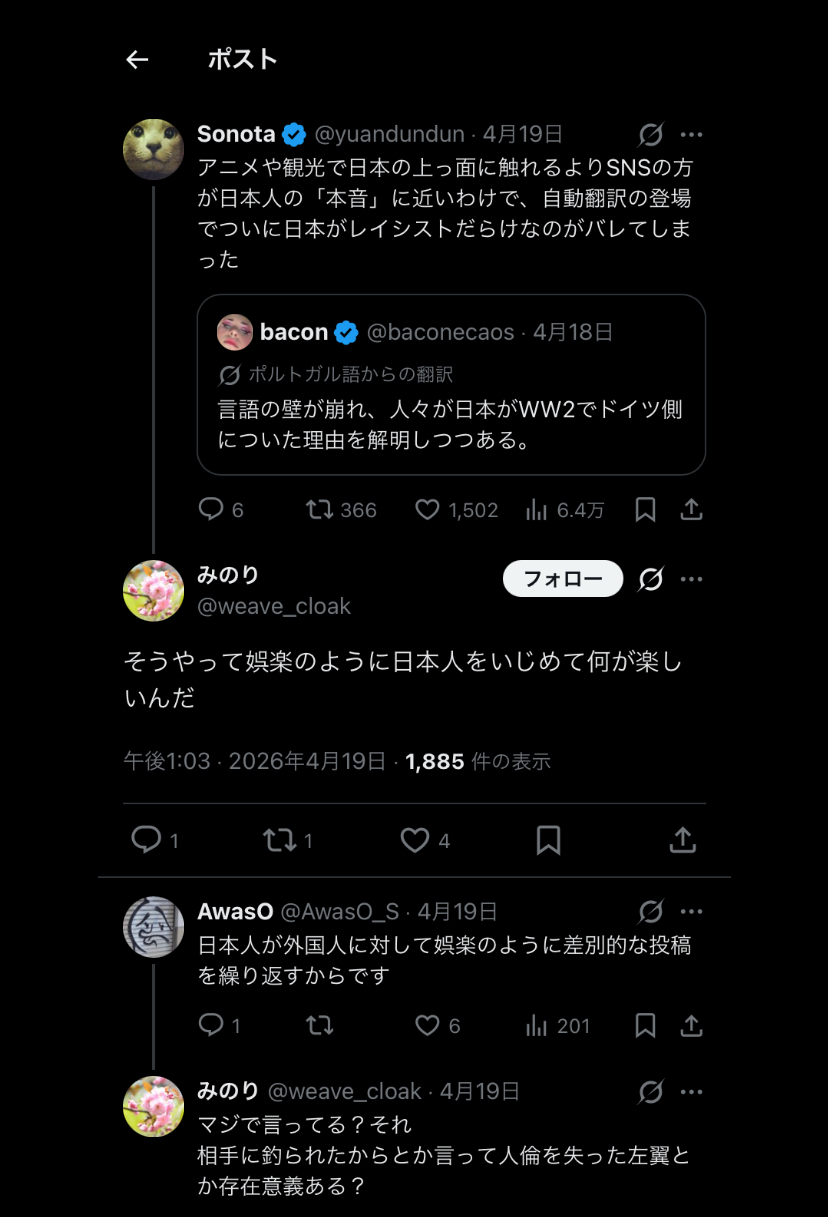Open the quoted post by bacon
The image size is (828, 1217).
click(451, 384)
